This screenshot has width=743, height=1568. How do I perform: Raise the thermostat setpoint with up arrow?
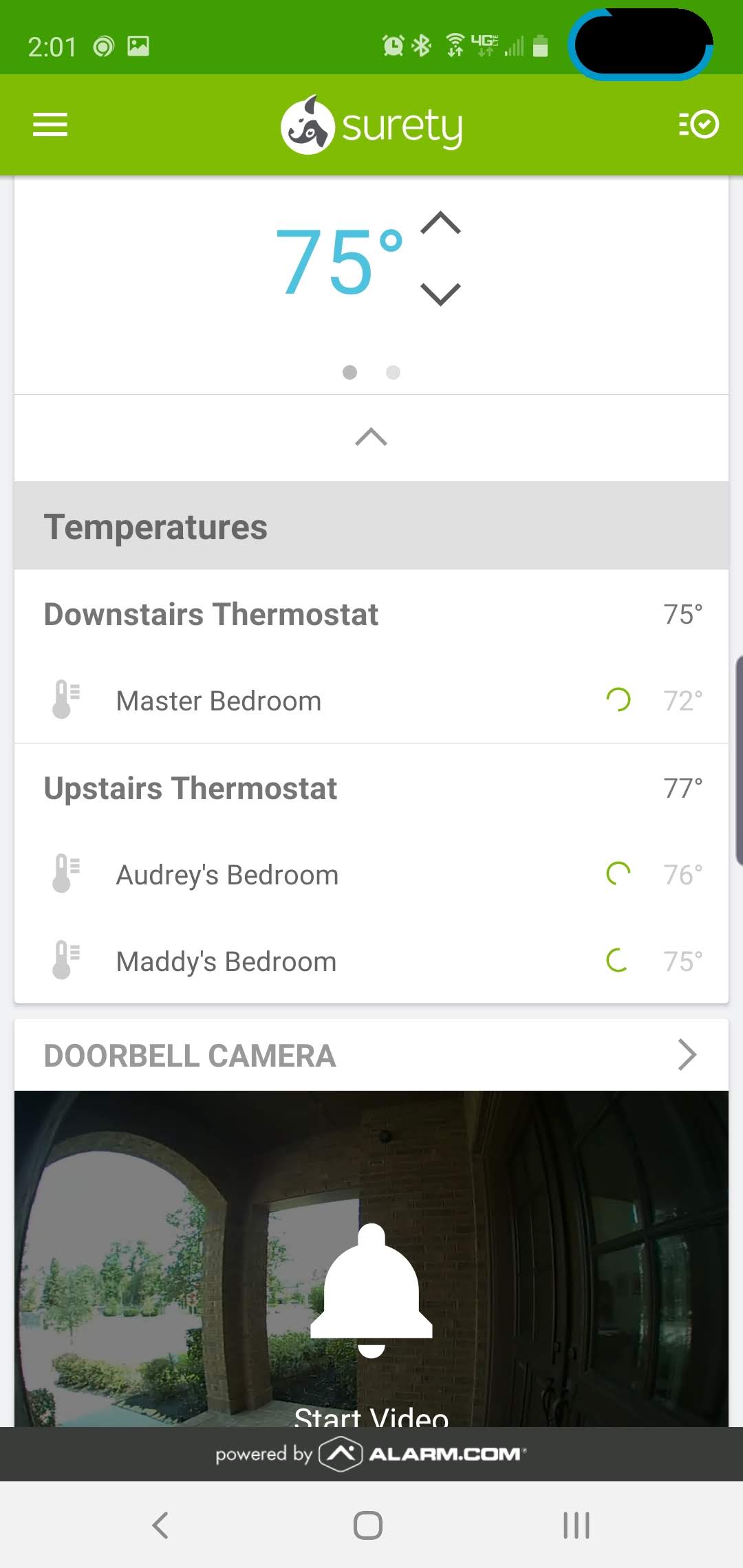point(440,224)
